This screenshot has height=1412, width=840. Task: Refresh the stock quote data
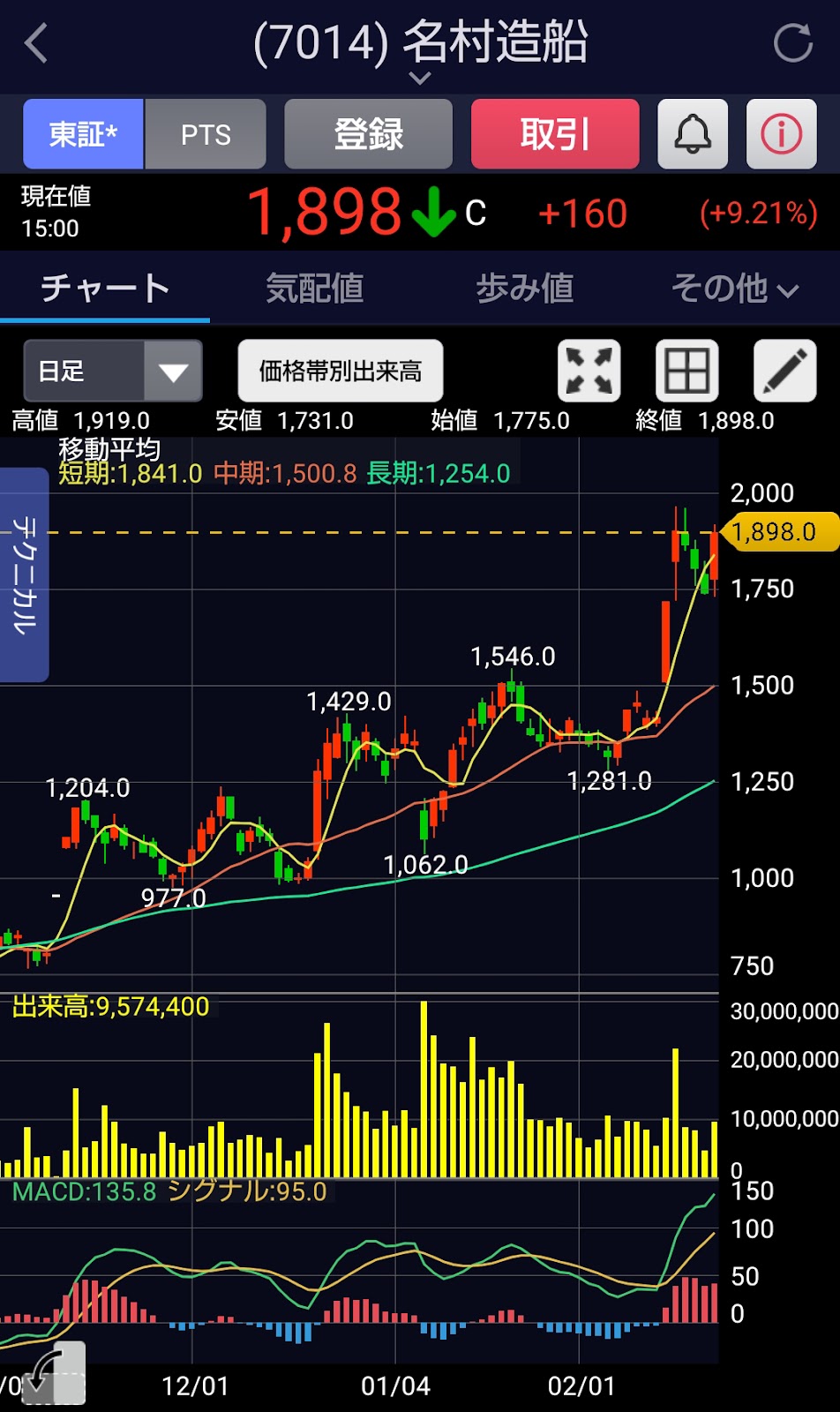[x=792, y=43]
